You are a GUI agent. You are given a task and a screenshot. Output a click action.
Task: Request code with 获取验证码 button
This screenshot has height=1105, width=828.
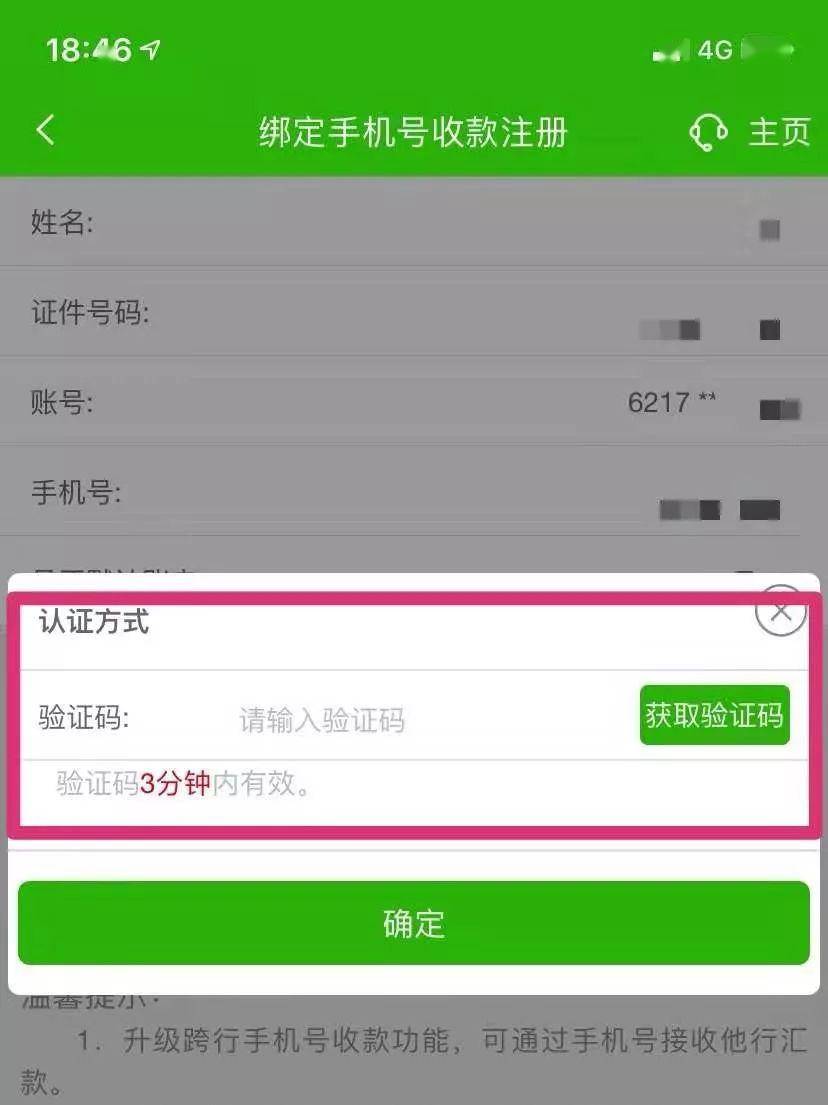pyautogui.click(x=714, y=716)
